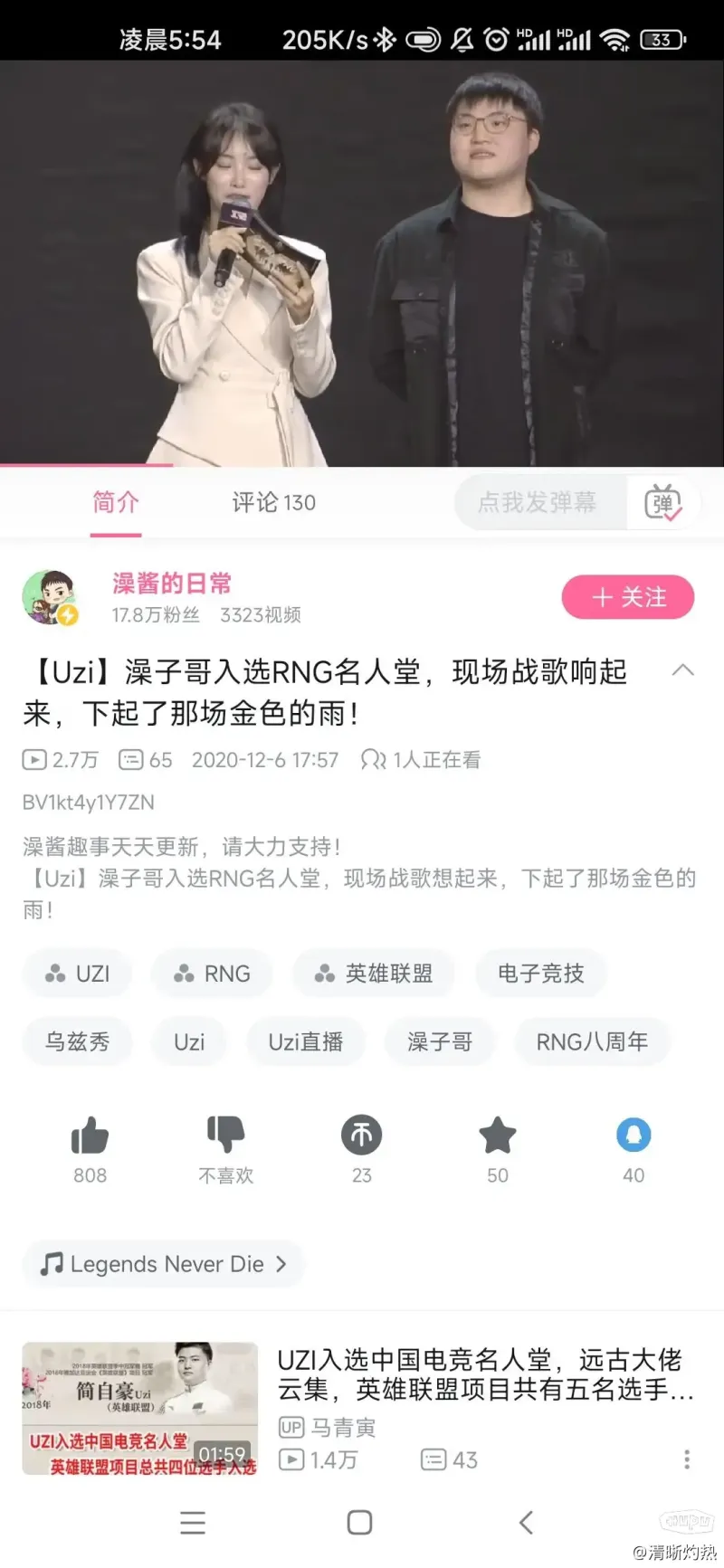
Task: Go back using the system back button
Action: (526, 1522)
